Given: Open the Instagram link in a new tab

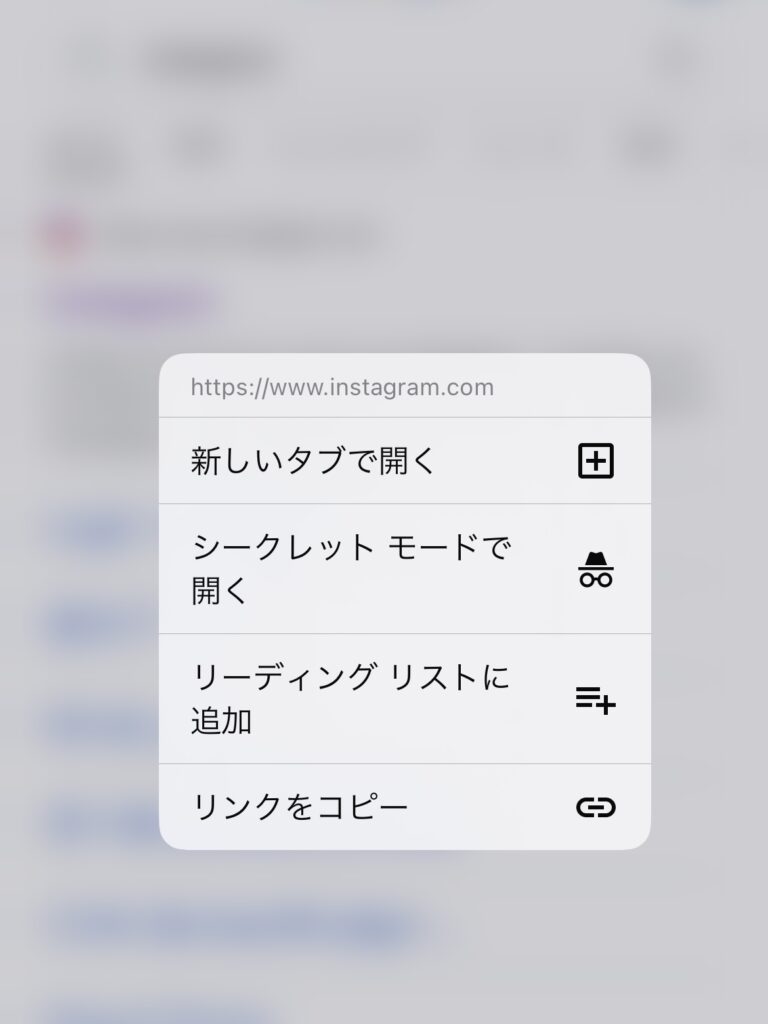Looking at the screenshot, I should [x=404, y=461].
